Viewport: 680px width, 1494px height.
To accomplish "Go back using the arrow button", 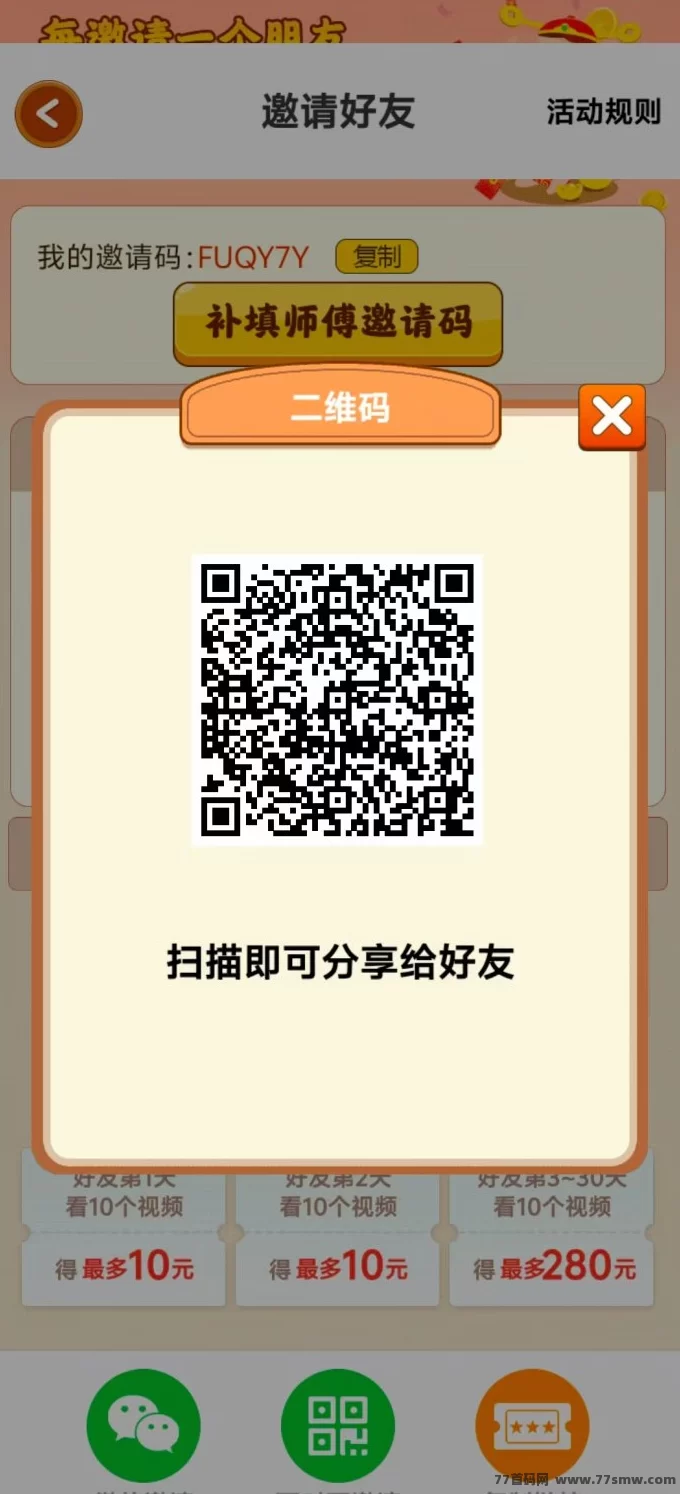I will point(48,114).
